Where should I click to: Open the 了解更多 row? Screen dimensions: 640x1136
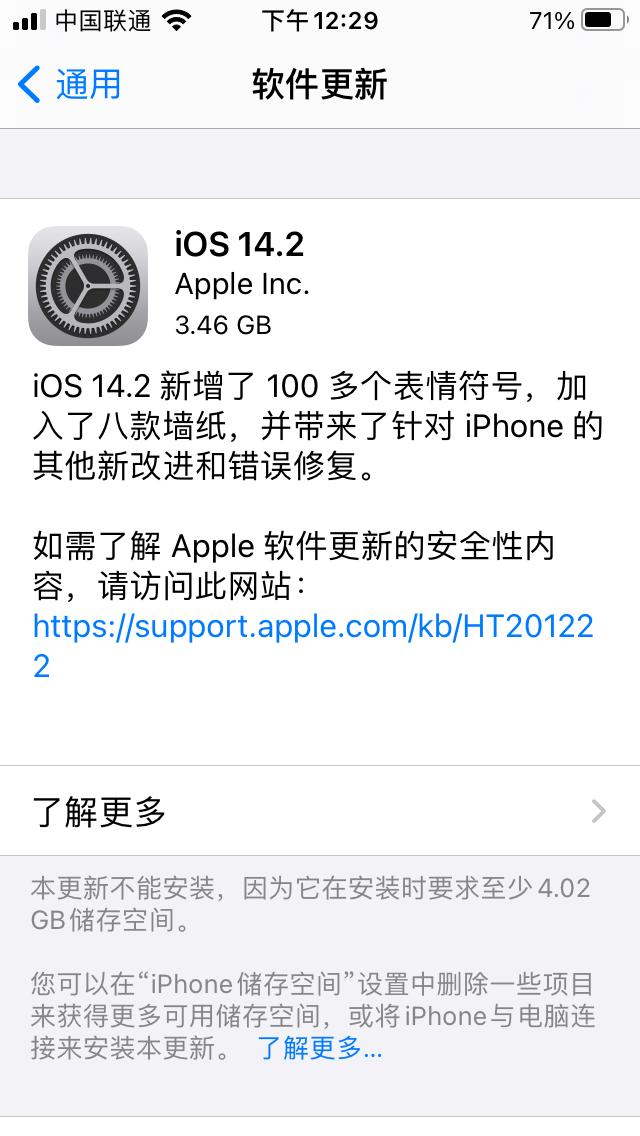tap(320, 811)
